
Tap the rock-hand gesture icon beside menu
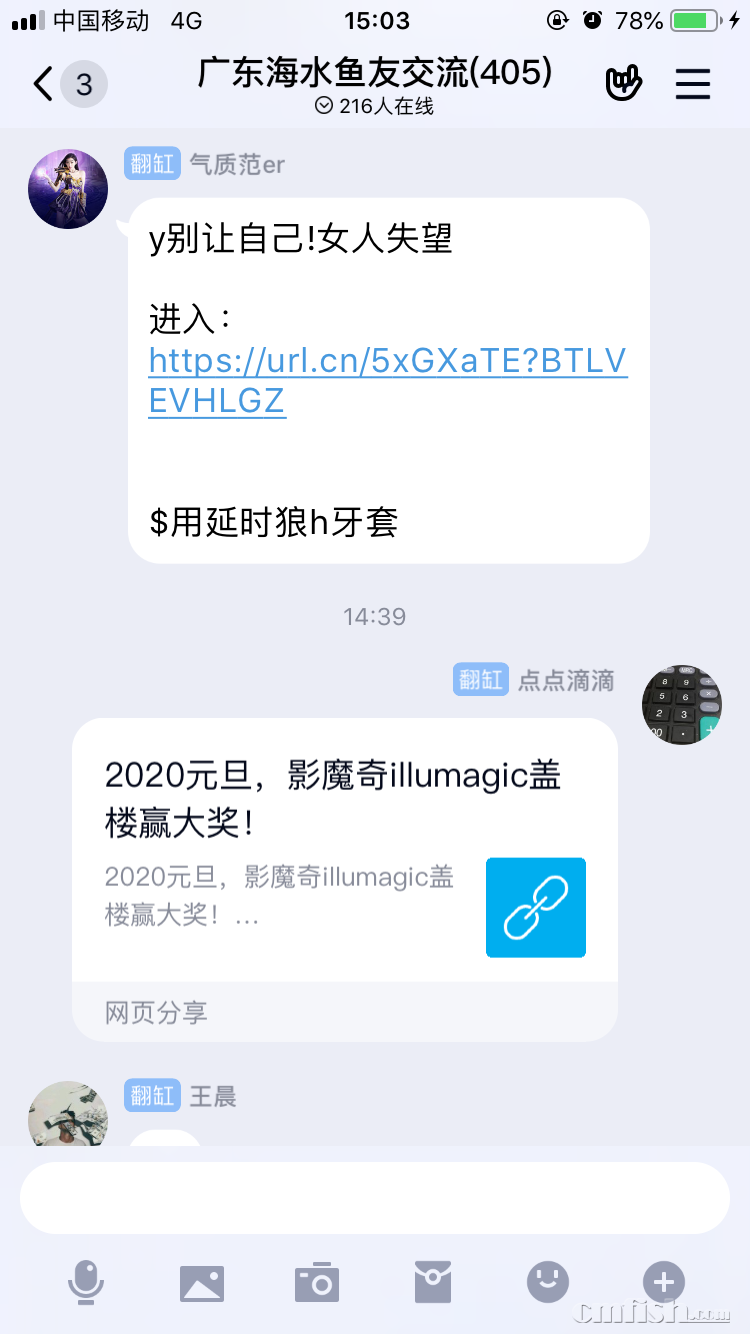[x=623, y=84]
